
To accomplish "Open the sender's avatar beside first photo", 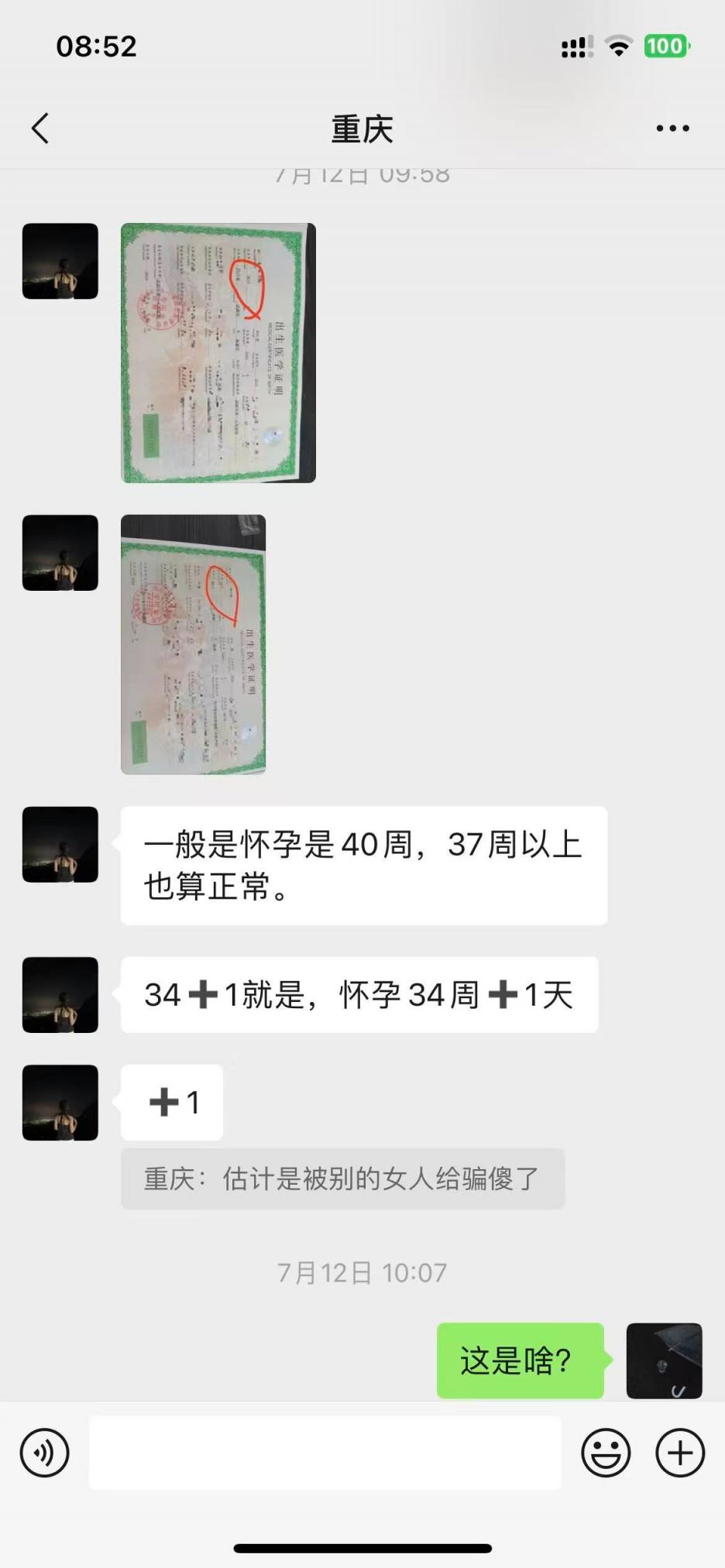I will (60, 262).
